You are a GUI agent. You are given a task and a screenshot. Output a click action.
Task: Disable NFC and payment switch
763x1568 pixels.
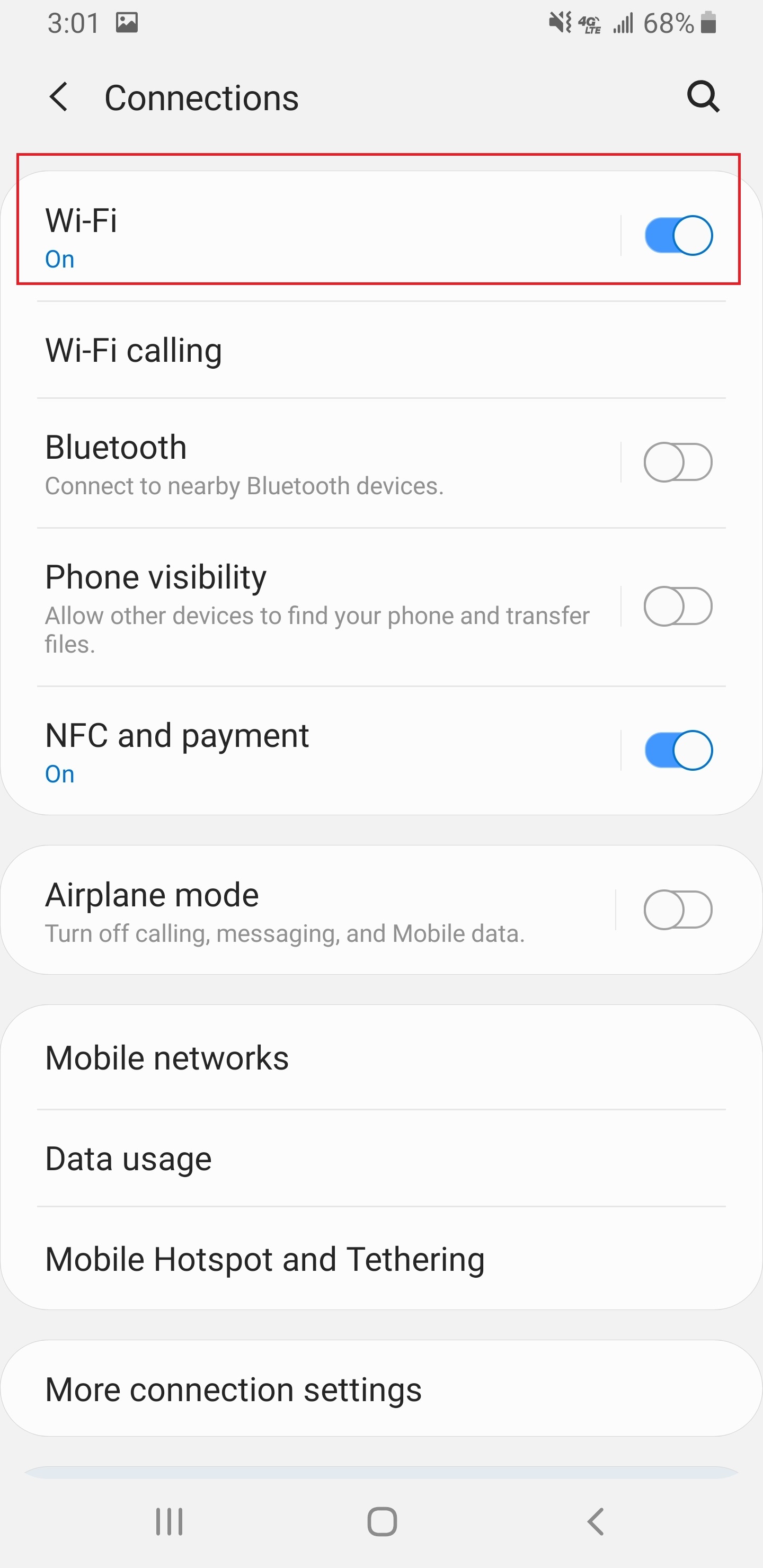click(678, 750)
